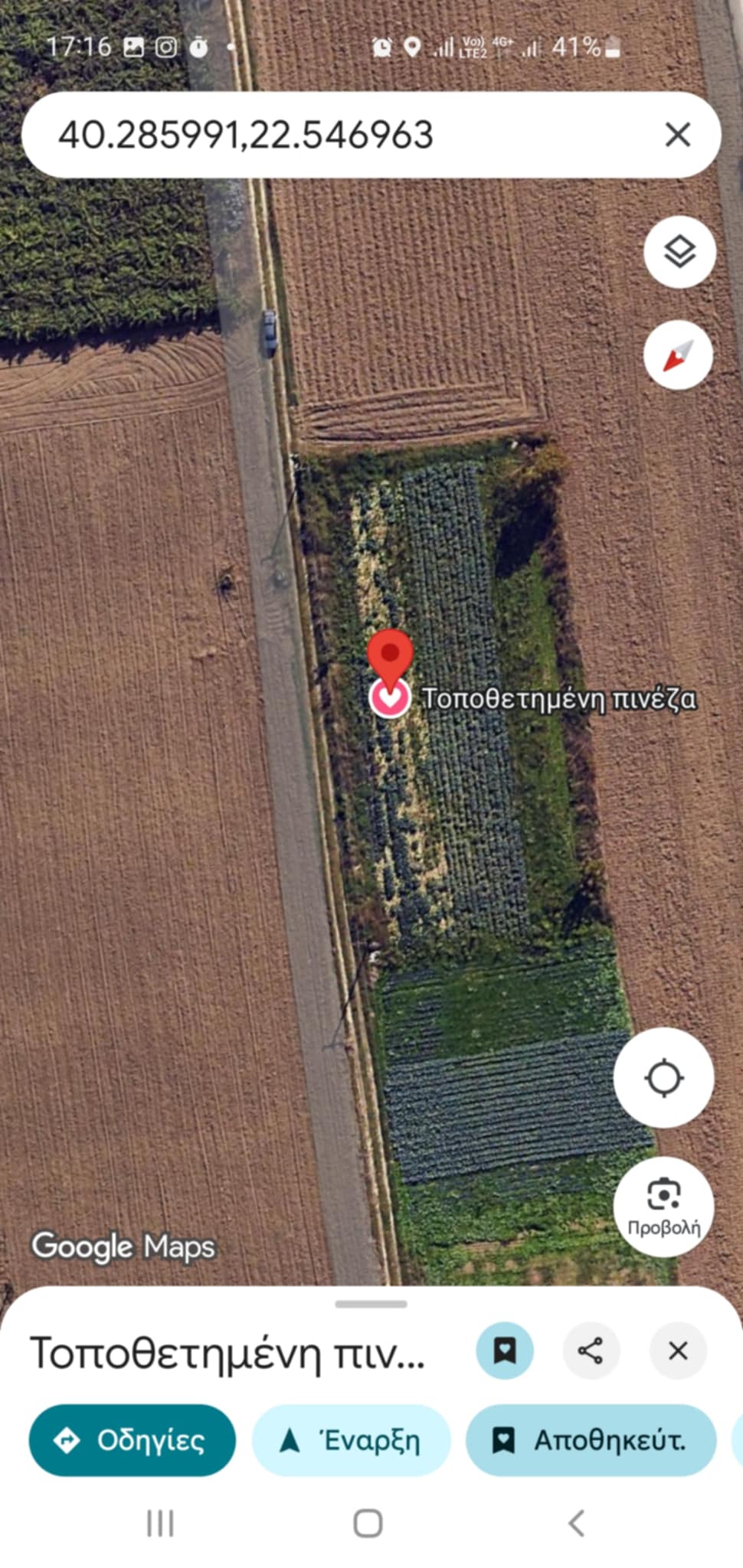Open the map layers selector
The height and width of the screenshot is (1568, 743).
(679, 252)
